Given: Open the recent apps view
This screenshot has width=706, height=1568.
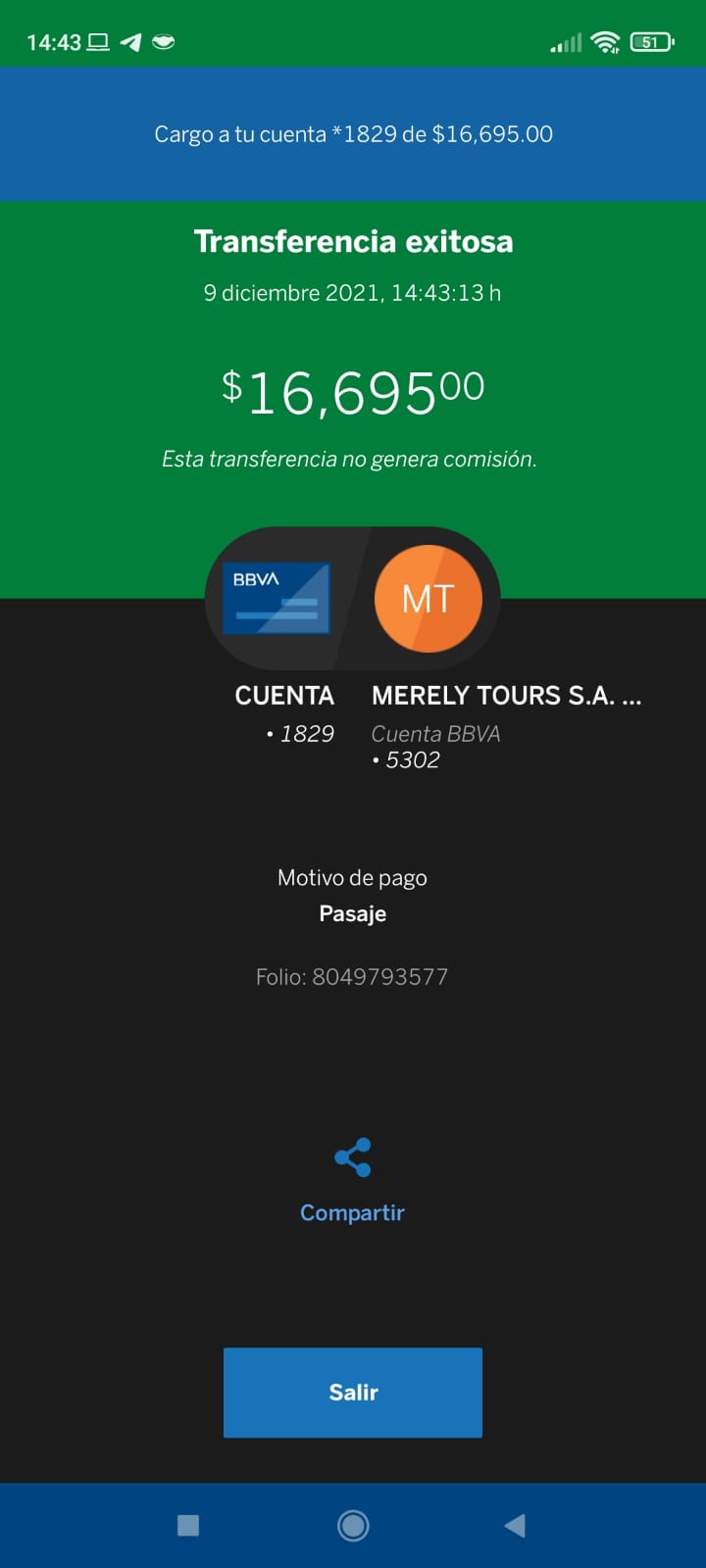Looking at the screenshot, I should (x=188, y=1525).
